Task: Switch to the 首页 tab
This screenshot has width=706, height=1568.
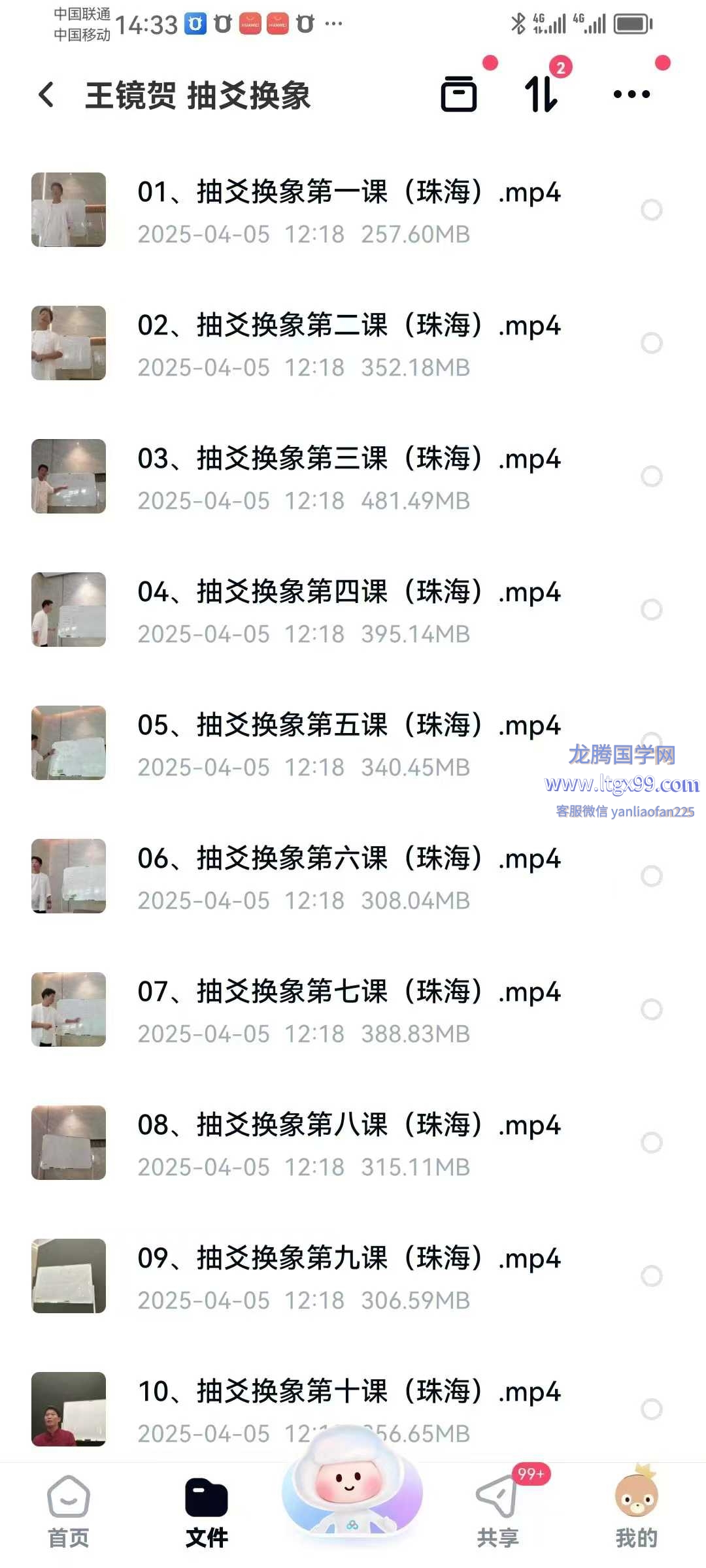Action: tap(69, 1512)
